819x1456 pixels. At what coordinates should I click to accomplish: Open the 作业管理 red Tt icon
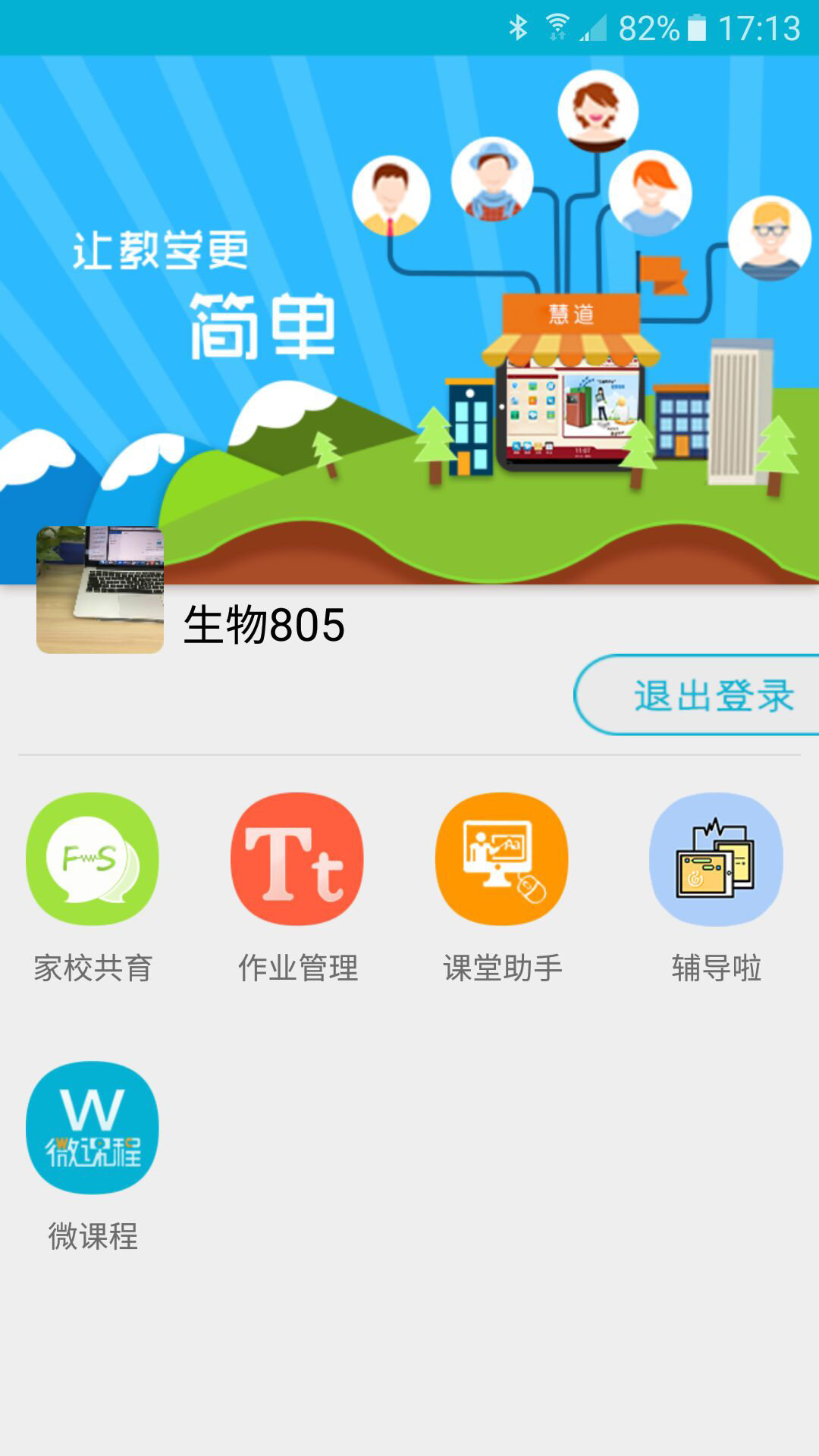(297, 858)
